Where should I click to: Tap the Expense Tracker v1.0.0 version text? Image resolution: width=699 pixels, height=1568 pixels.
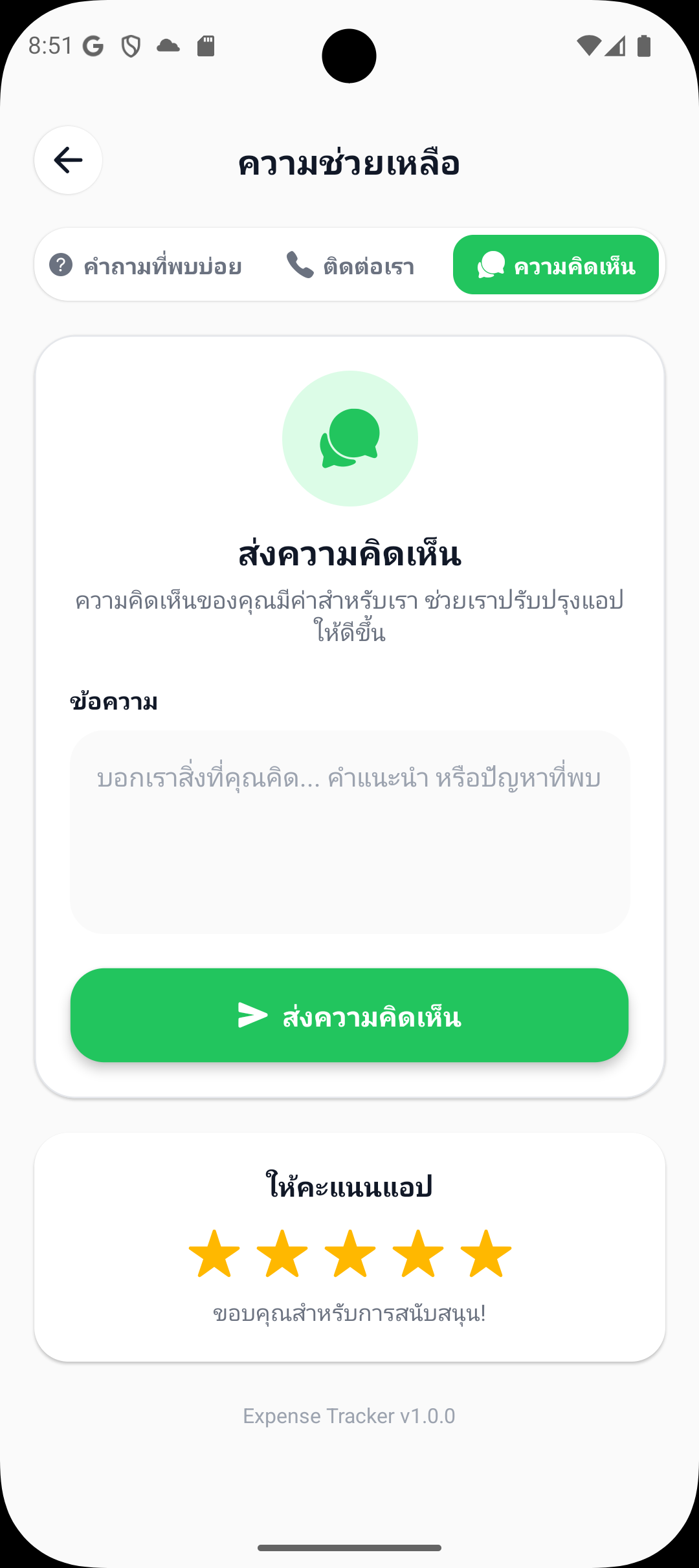click(349, 1415)
